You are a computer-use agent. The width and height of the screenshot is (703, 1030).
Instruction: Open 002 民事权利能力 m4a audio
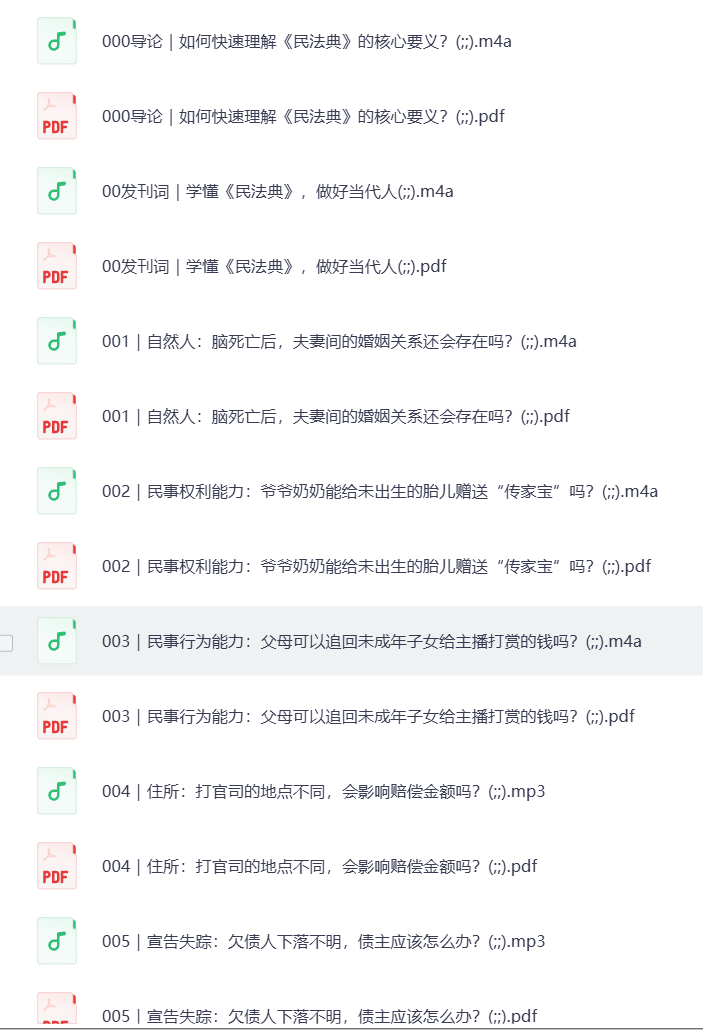pos(379,491)
